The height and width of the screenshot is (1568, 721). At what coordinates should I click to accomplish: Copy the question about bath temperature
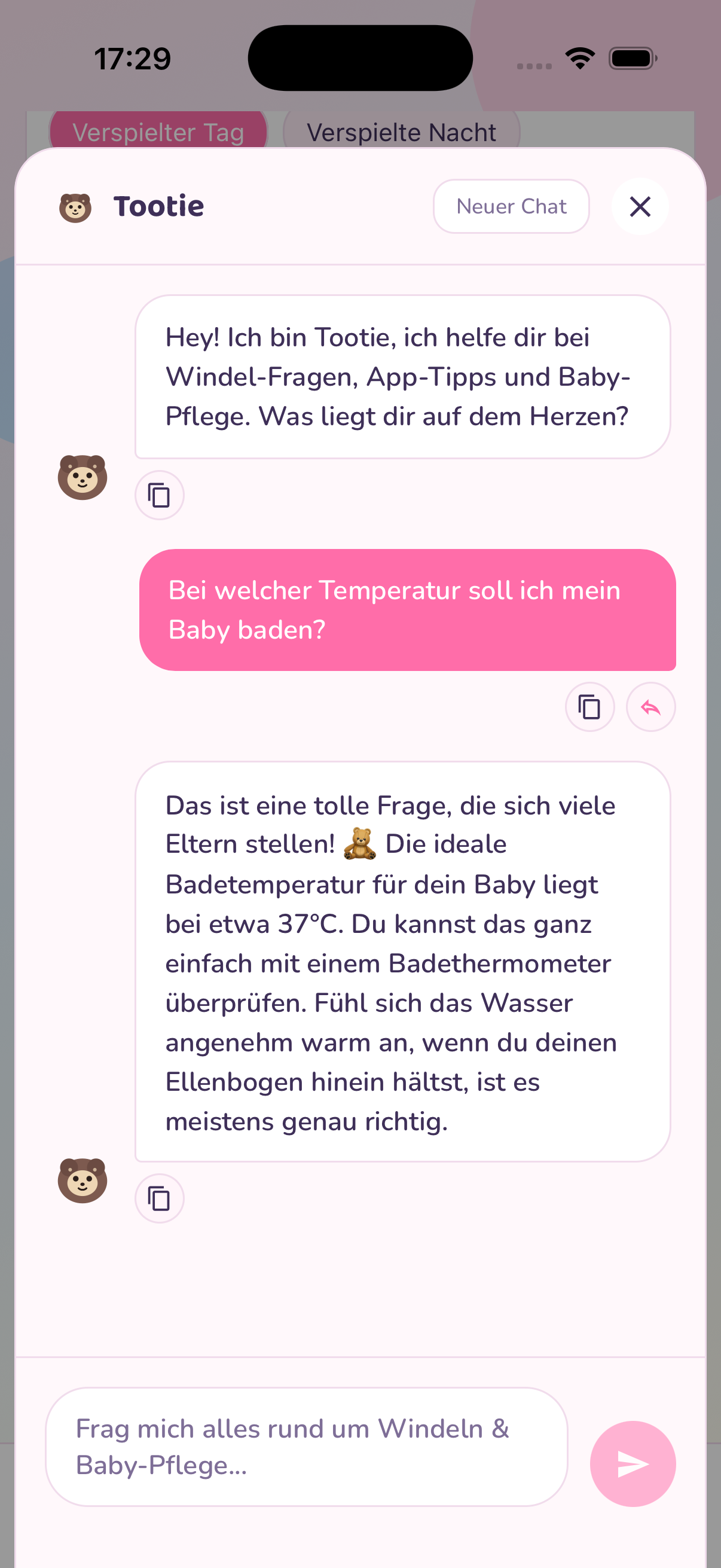(x=589, y=707)
